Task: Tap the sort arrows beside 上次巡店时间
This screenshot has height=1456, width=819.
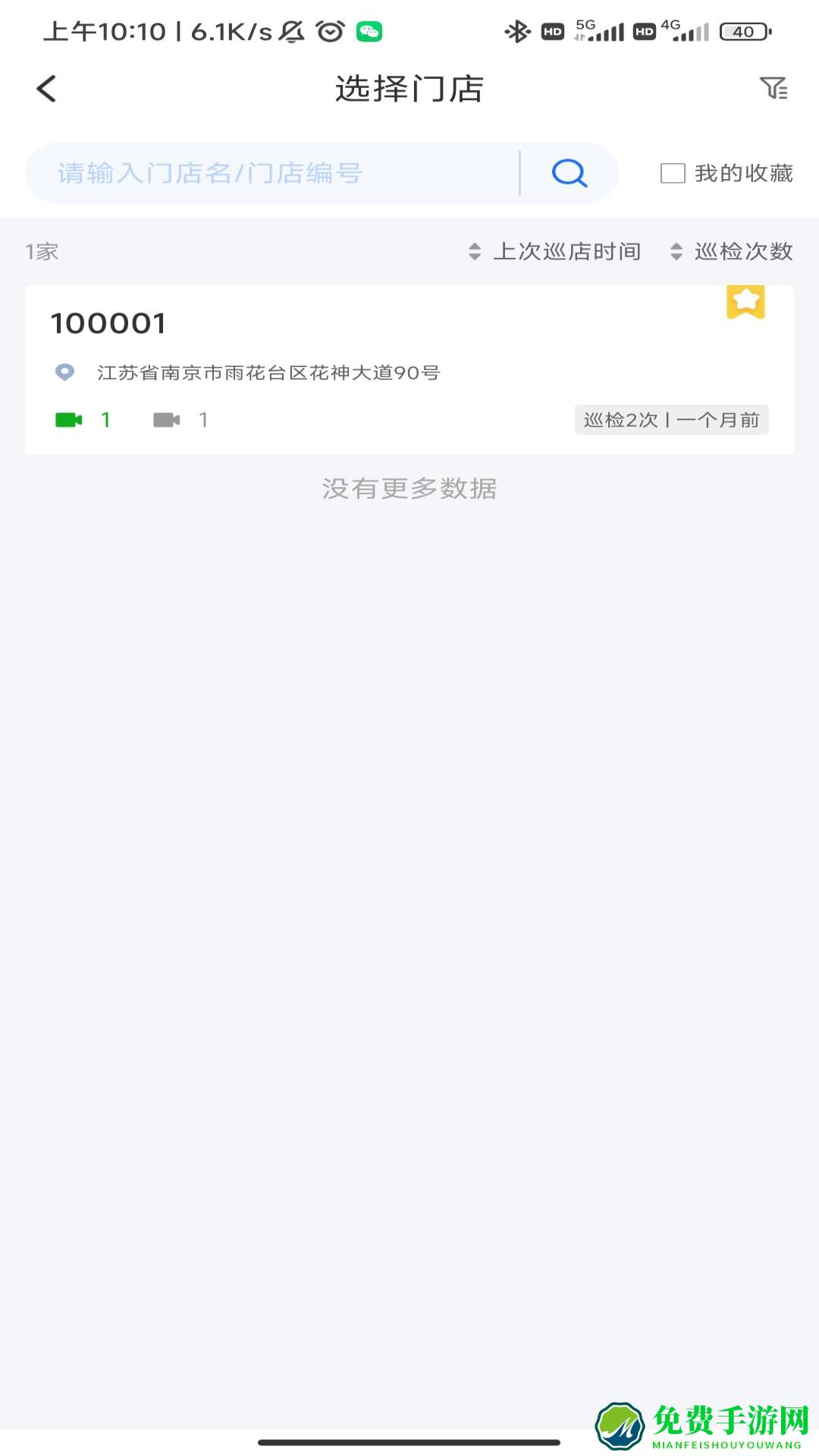Action: (475, 251)
